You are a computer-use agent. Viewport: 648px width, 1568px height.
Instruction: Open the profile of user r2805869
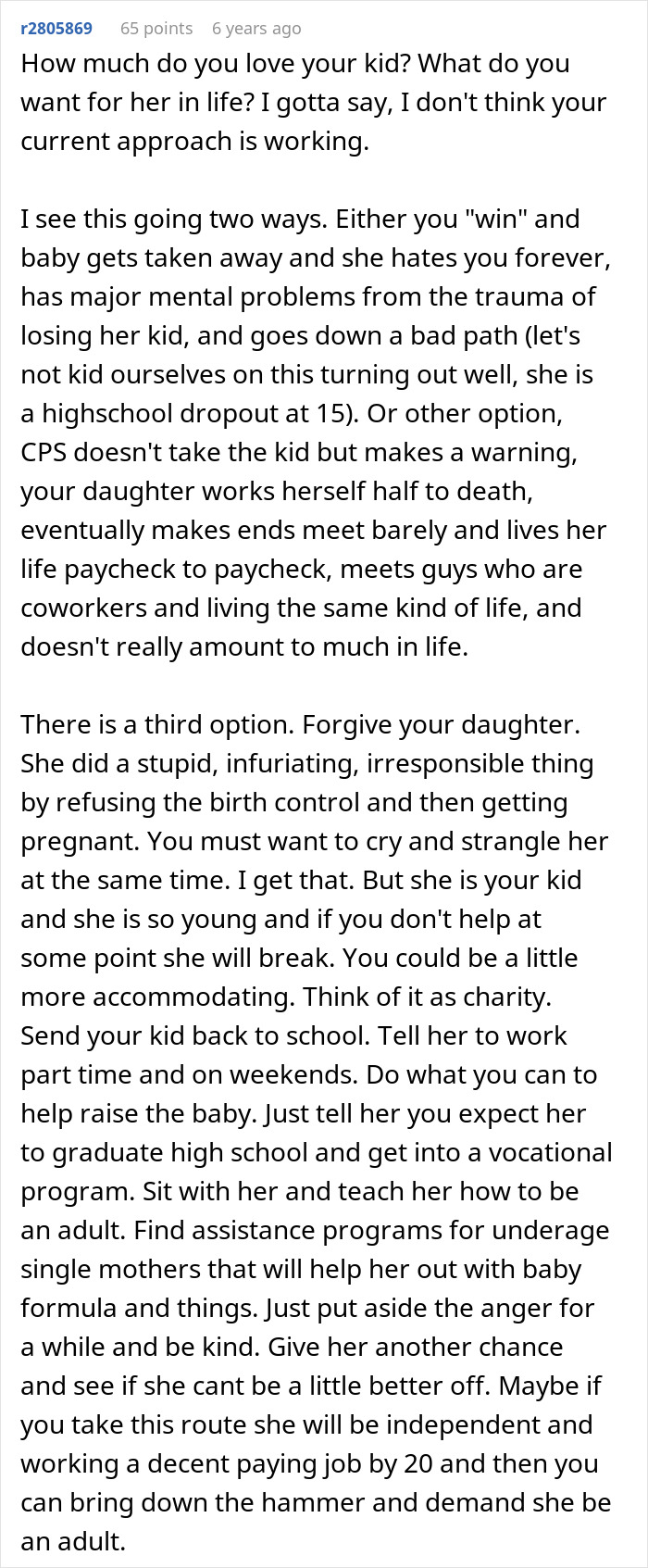[x=56, y=29]
